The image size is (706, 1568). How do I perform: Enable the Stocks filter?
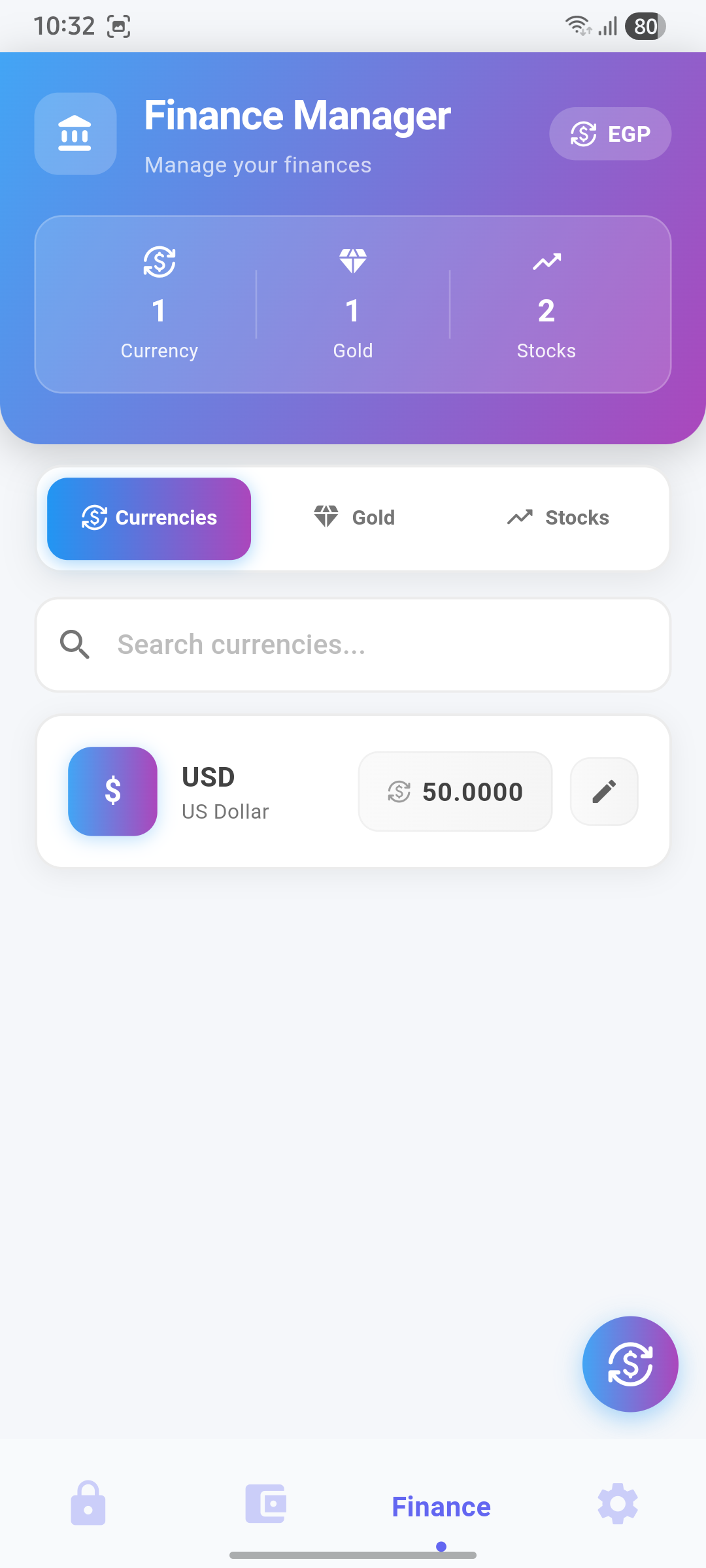559,517
